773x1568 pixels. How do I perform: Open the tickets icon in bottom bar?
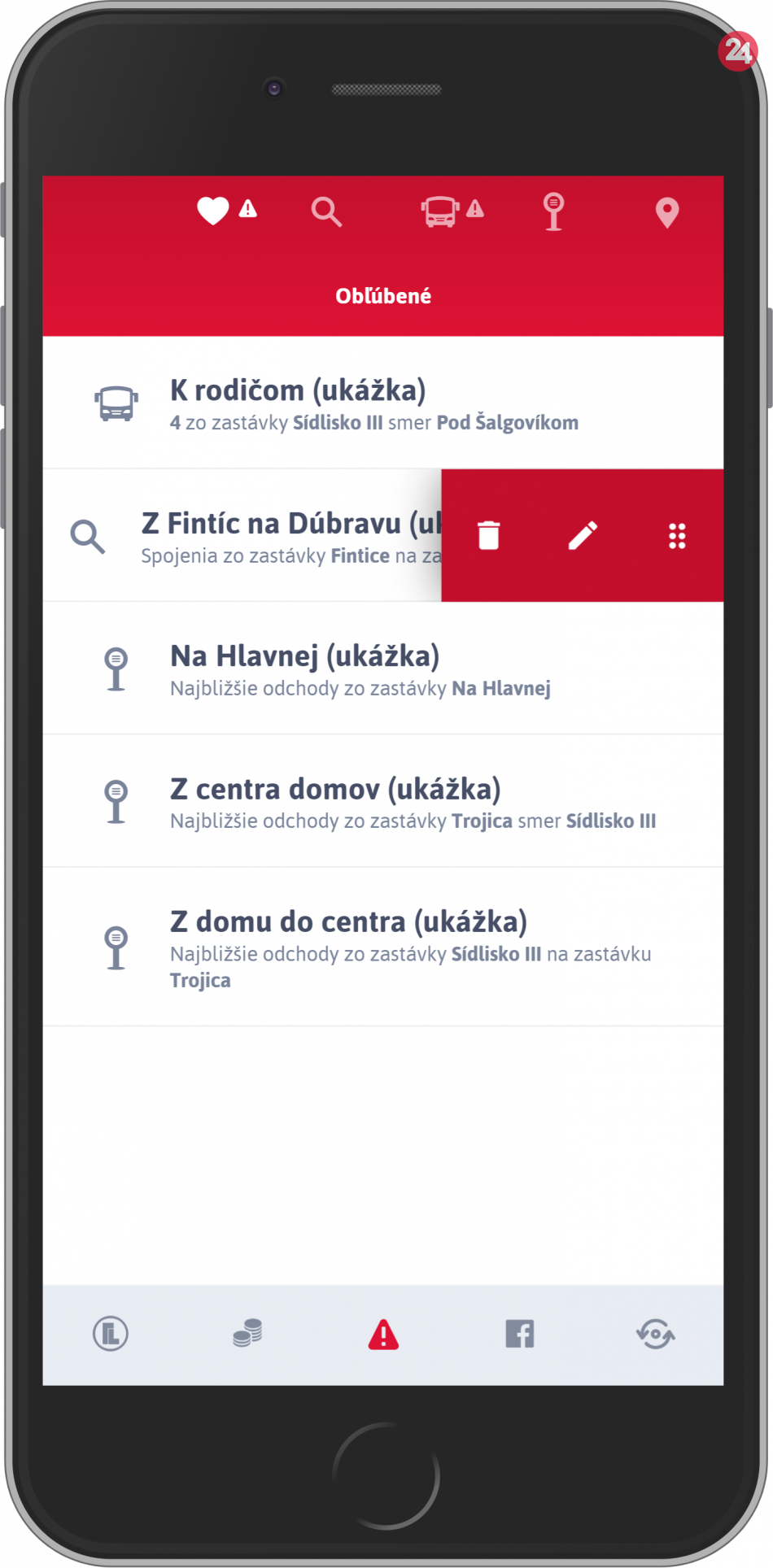(111, 1334)
